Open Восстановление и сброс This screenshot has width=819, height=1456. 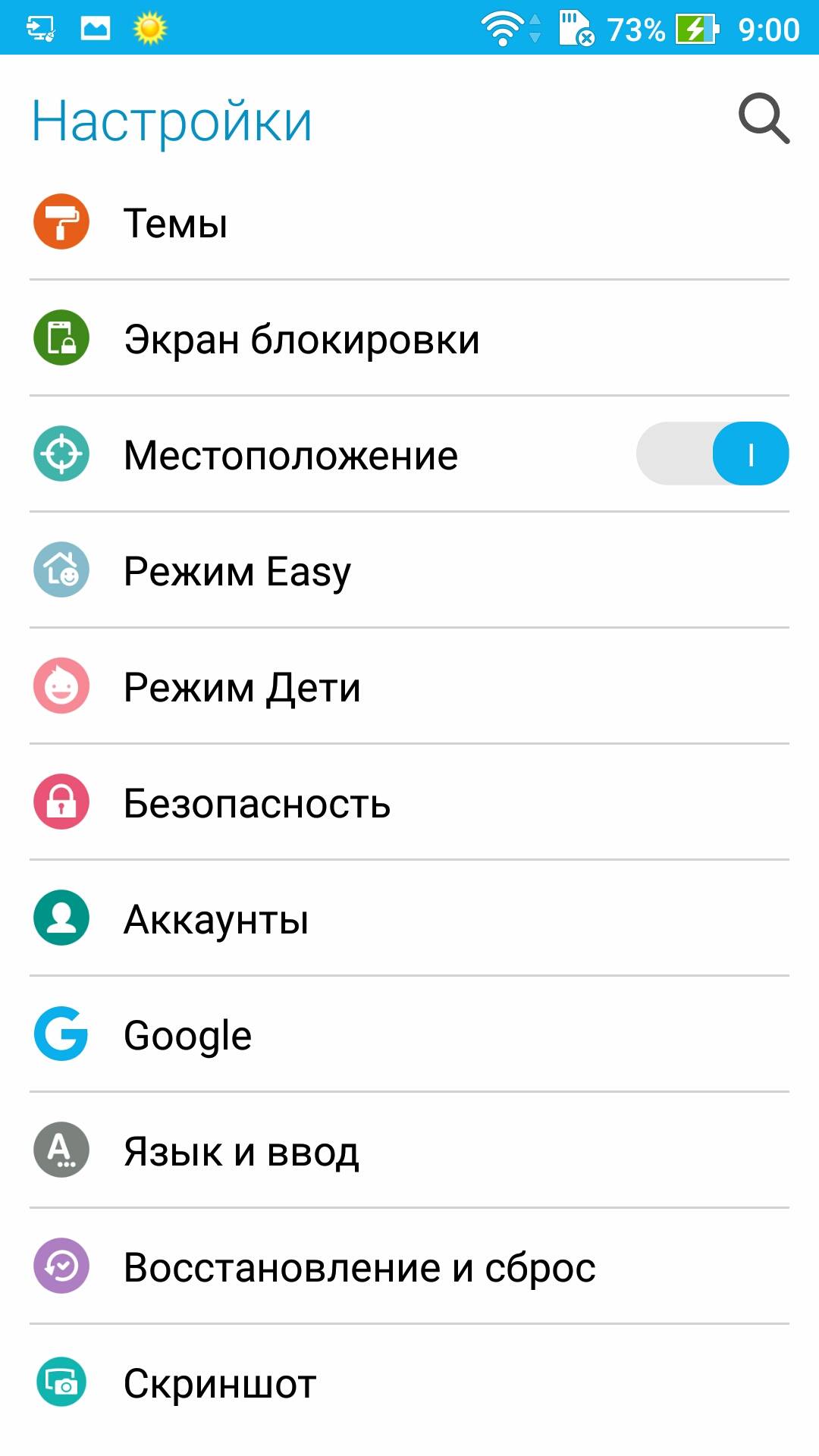(x=409, y=1266)
